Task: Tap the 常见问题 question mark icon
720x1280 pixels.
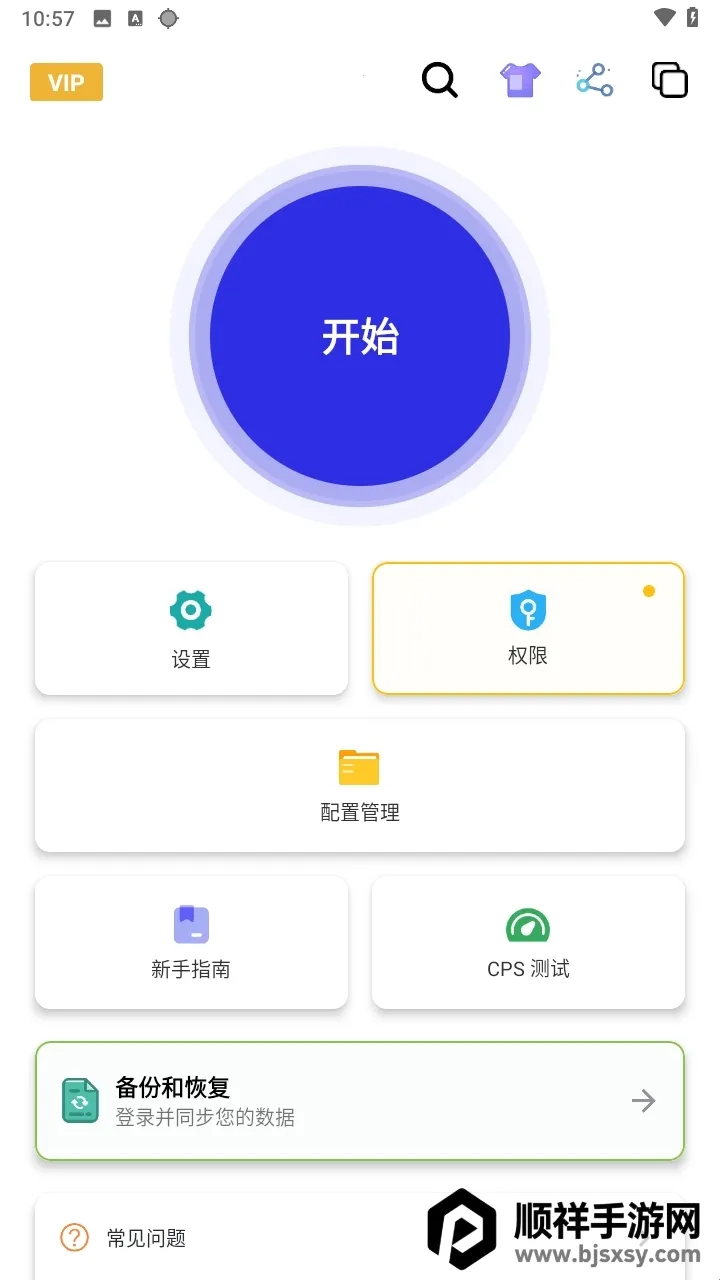Action: point(73,1238)
